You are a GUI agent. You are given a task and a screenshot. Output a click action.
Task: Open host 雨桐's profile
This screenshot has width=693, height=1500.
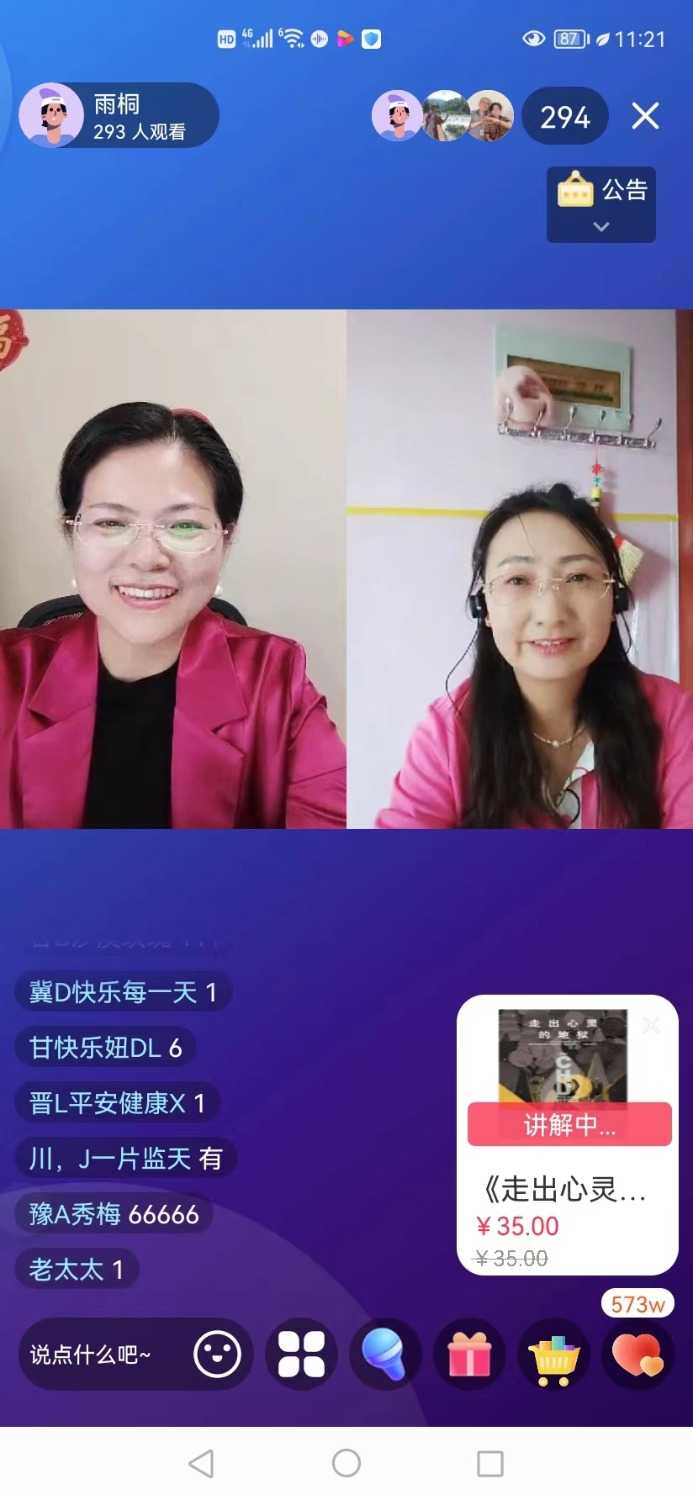pos(52,116)
